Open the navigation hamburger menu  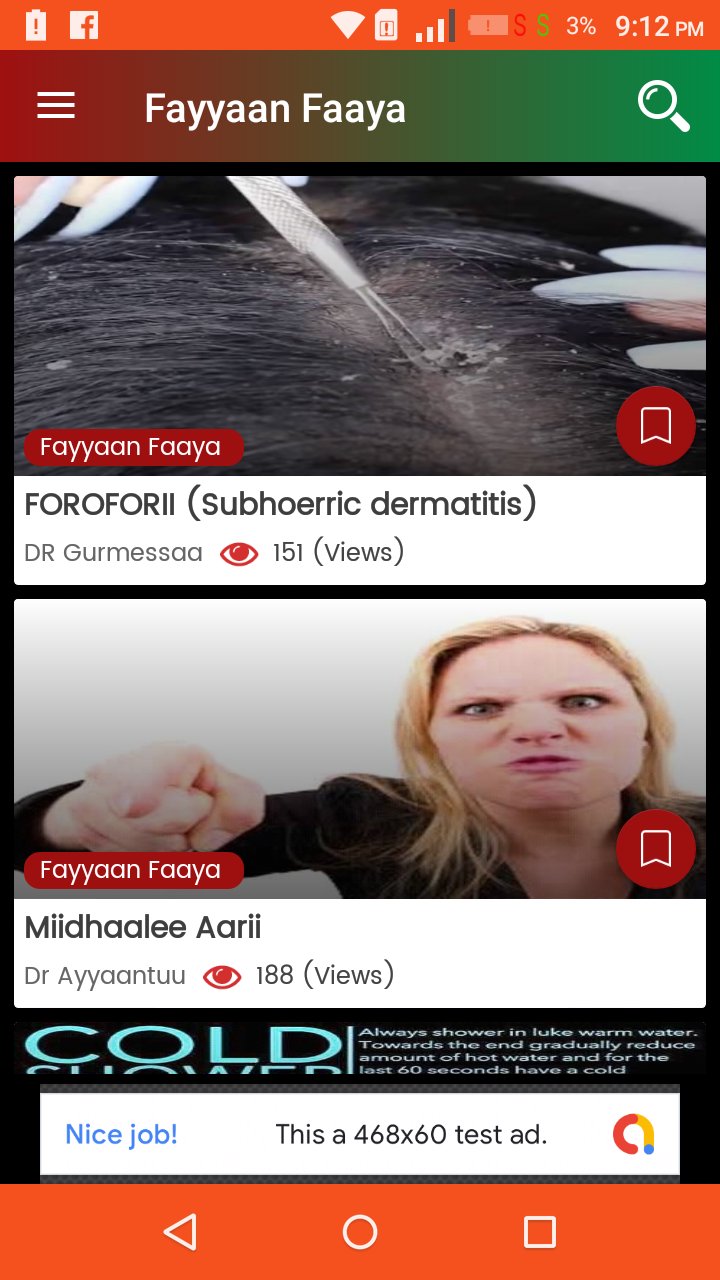point(55,105)
